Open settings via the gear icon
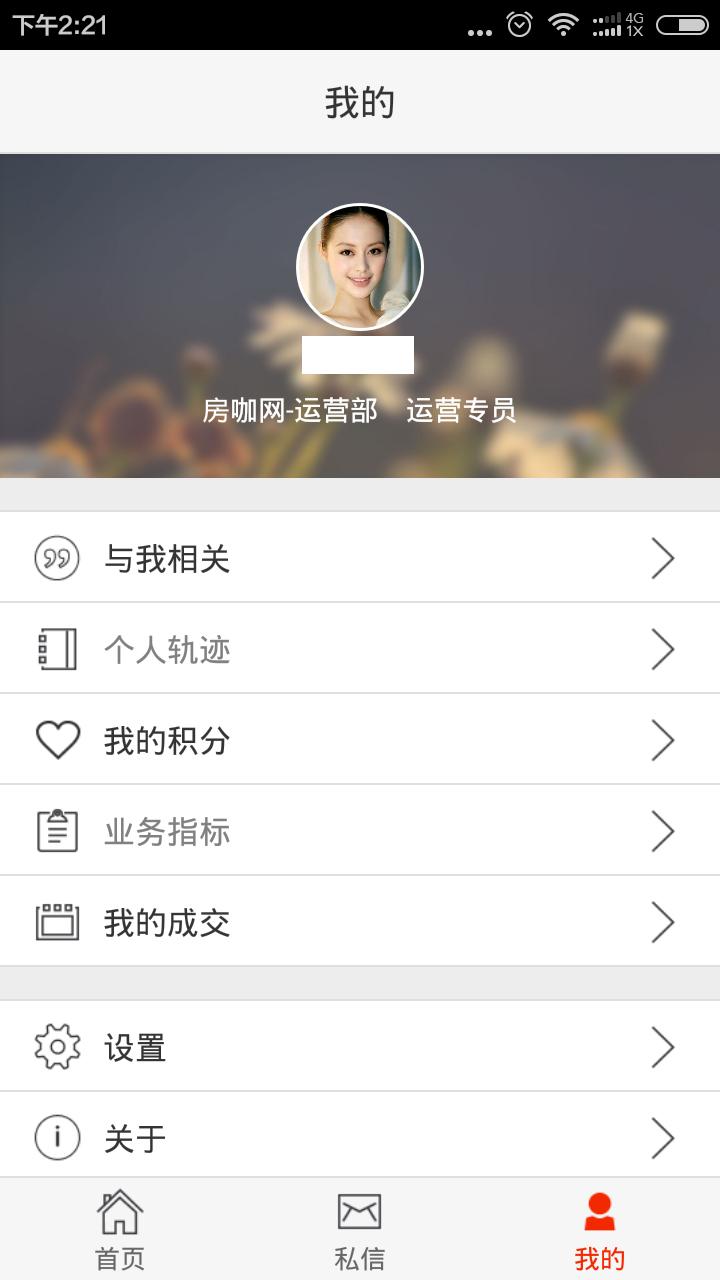Viewport: 720px width, 1280px height. pyautogui.click(x=58, y=1046)
